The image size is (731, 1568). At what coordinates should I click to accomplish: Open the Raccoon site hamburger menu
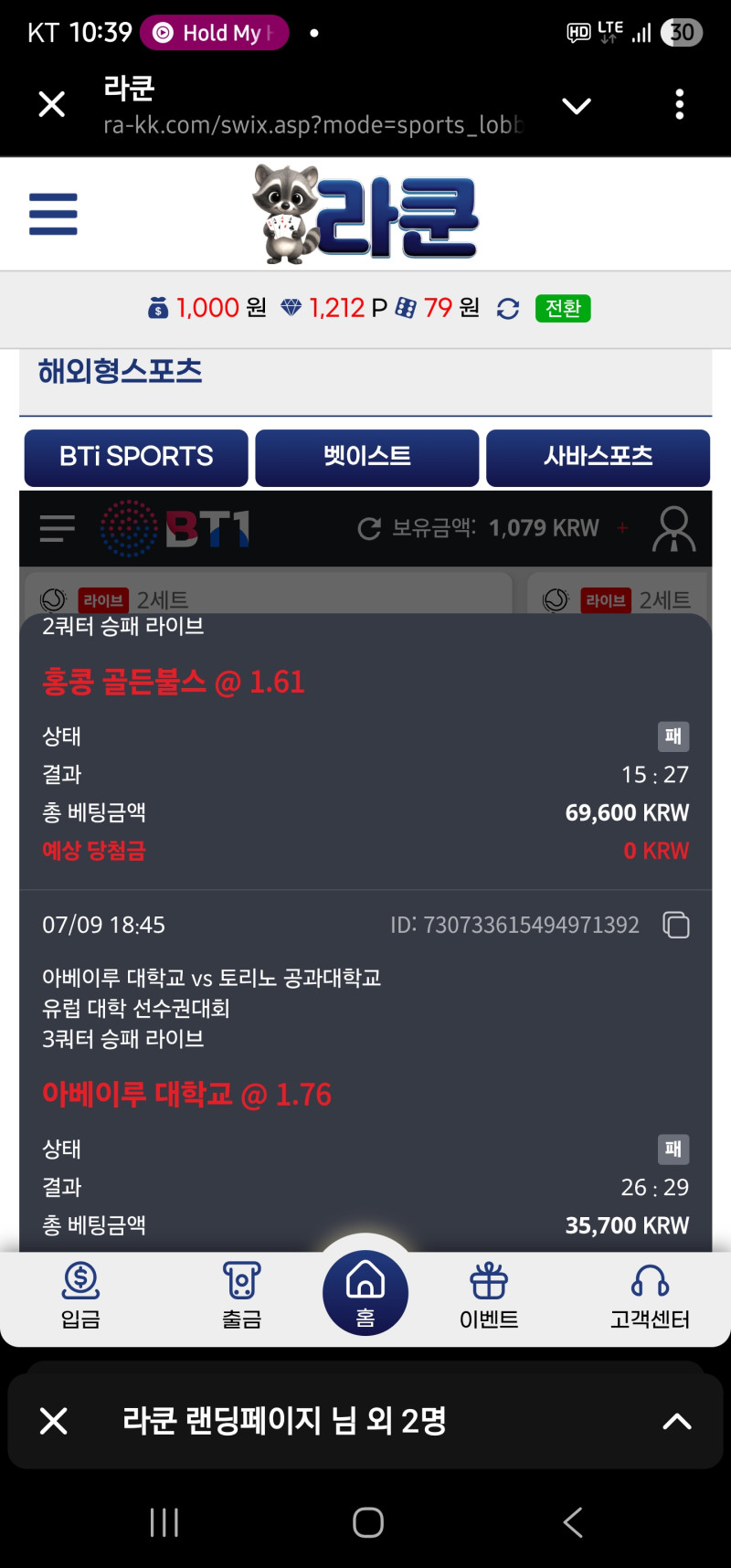(x=53, y=214)
